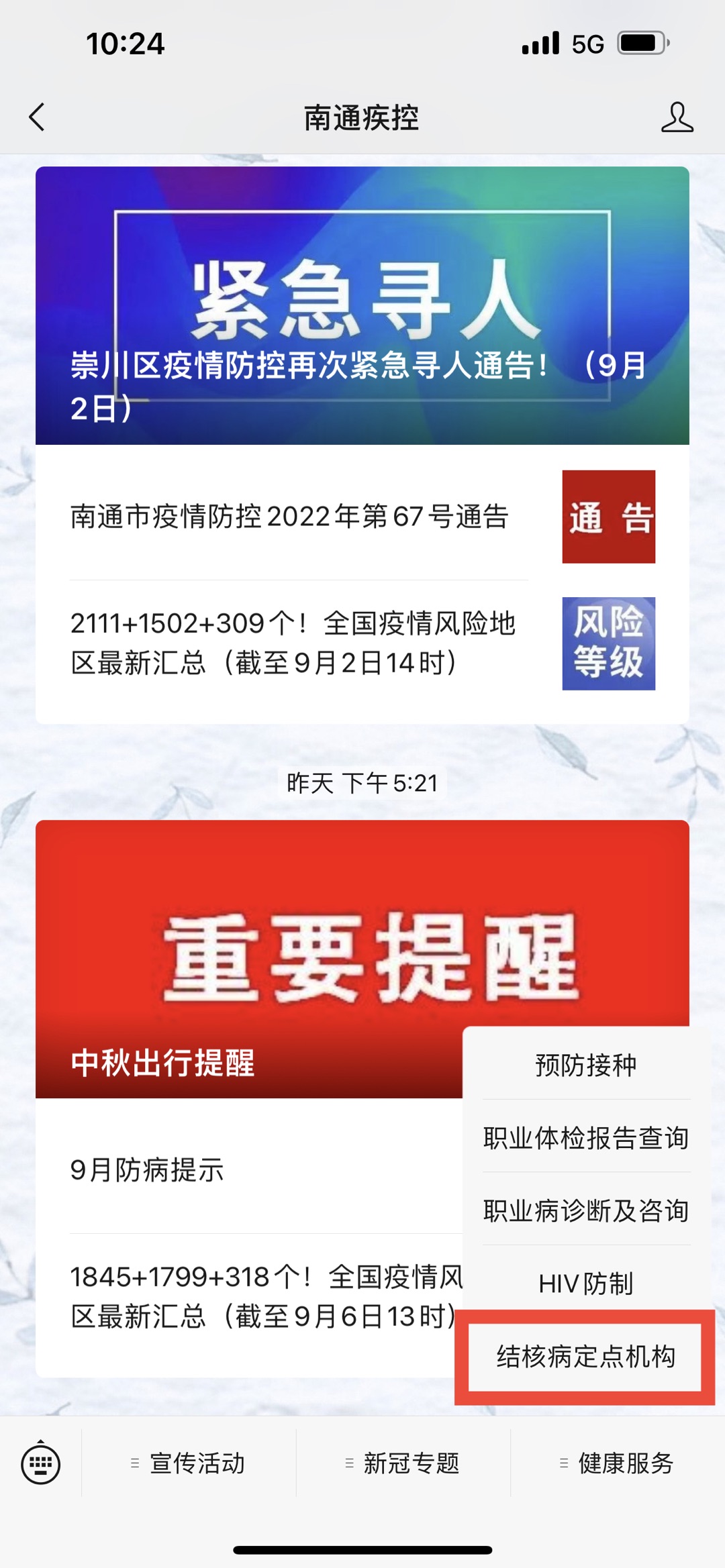Screen dimensions: 725x1568
Task: Open the 紧急寻人 banner article
Action: [362, 305]
